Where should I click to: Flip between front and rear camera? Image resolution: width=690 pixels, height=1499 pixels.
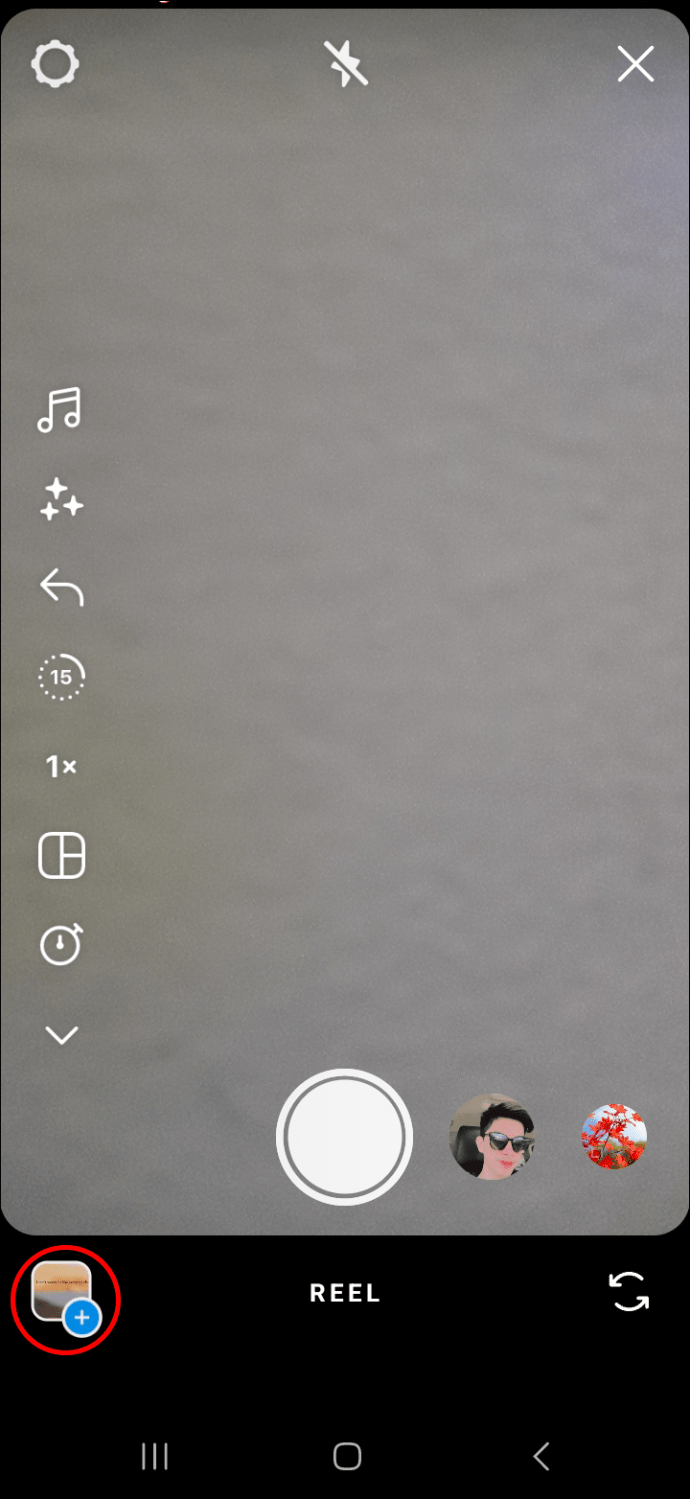tap(629, 1292)
